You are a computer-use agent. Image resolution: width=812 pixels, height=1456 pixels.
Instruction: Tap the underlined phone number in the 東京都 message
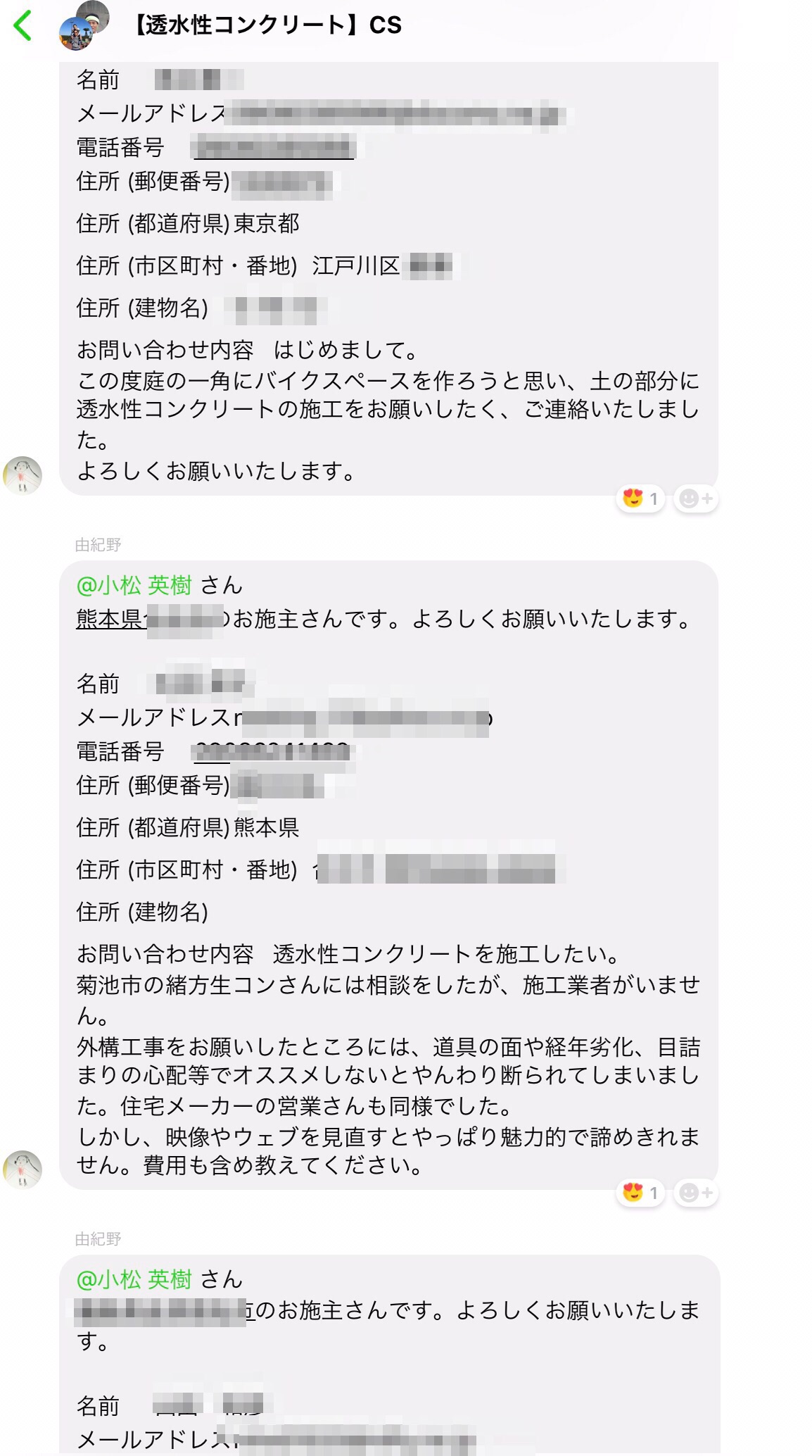click(x=274, y=148)
